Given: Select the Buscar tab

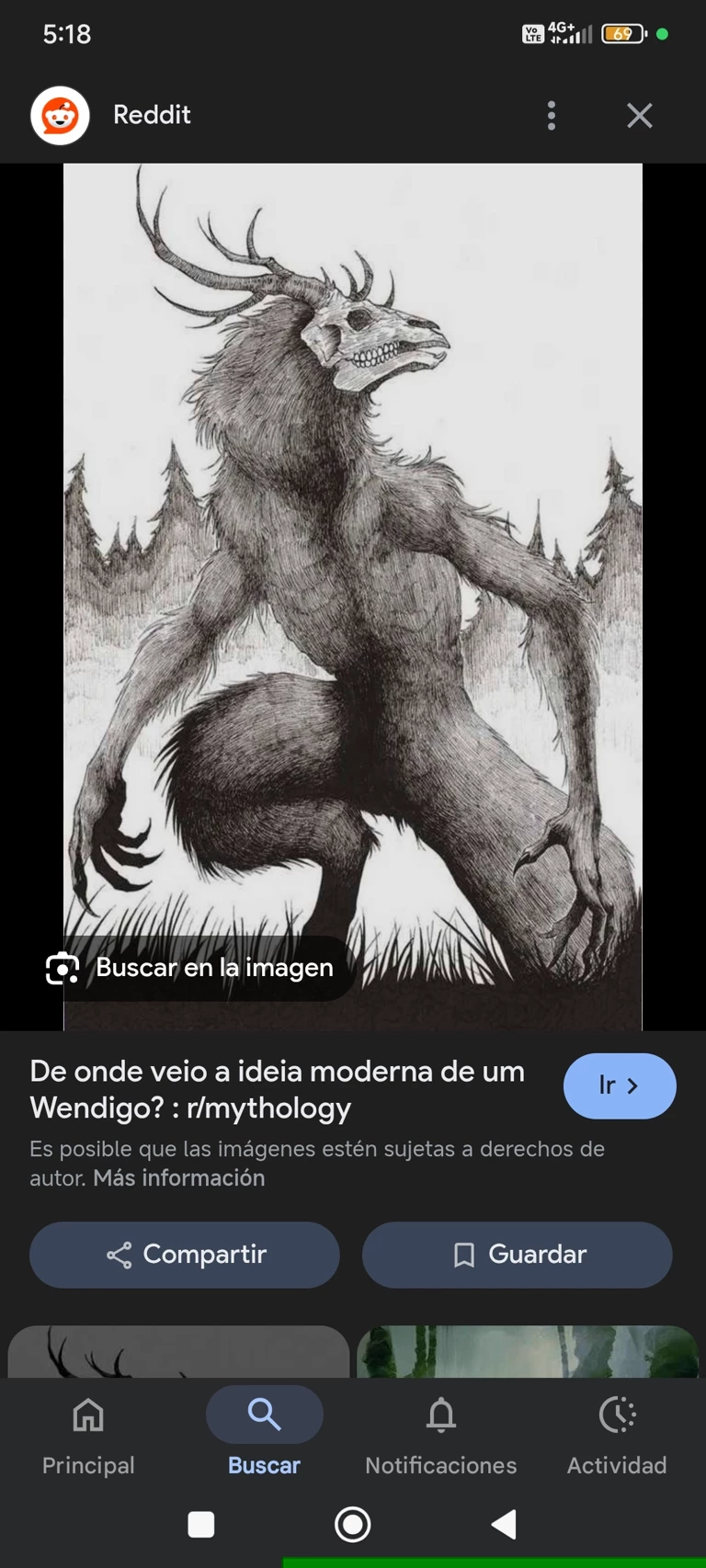Looking at the screenshot, I should click(264, 1434).
